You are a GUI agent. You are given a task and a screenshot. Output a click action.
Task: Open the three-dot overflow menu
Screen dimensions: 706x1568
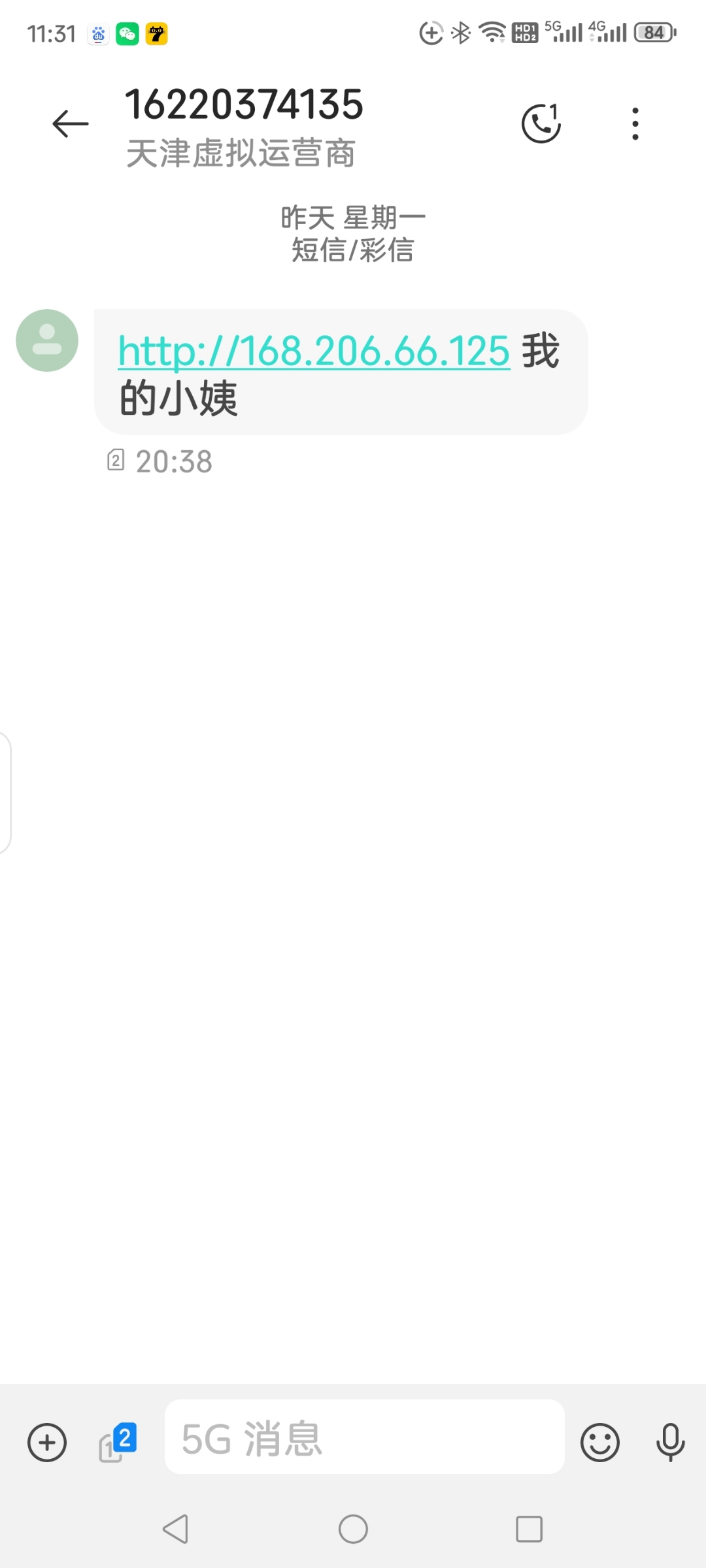635,123
